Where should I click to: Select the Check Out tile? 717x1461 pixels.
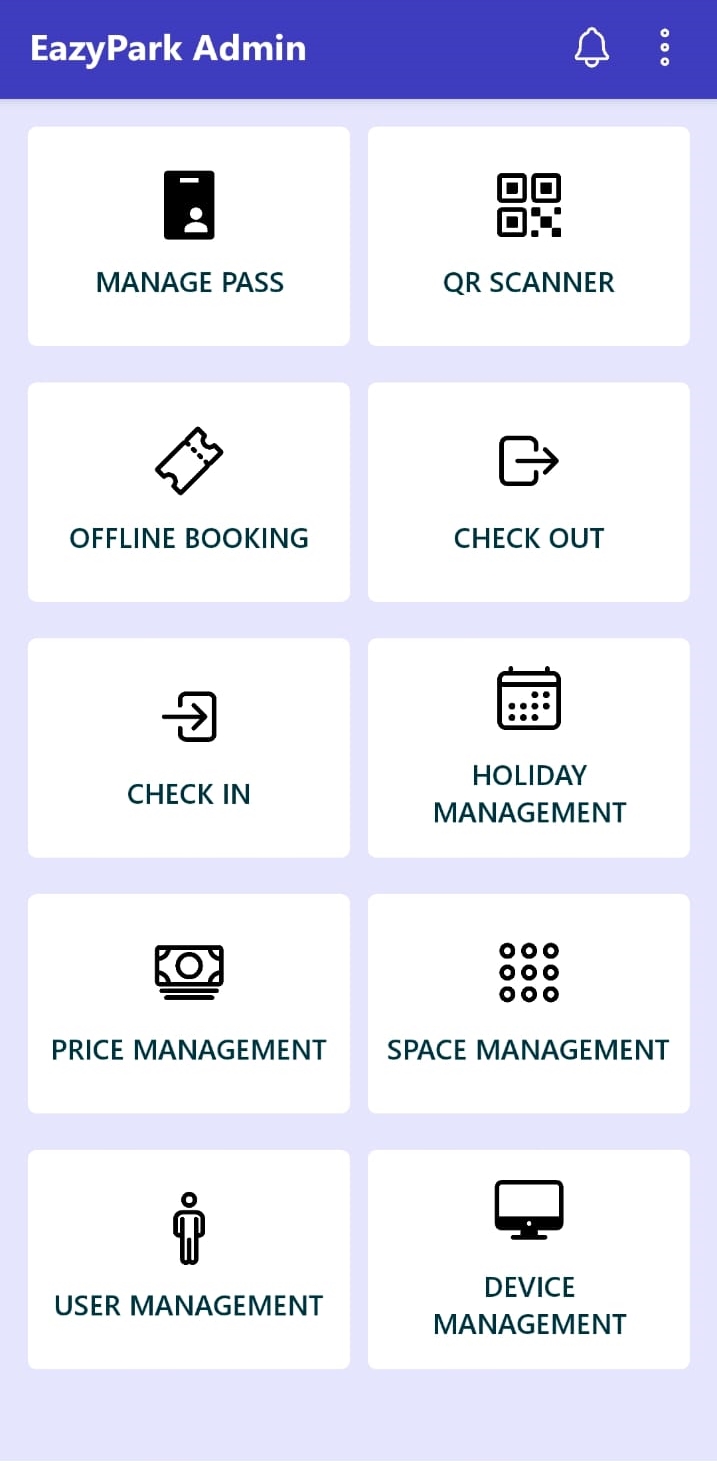point(529,492)
